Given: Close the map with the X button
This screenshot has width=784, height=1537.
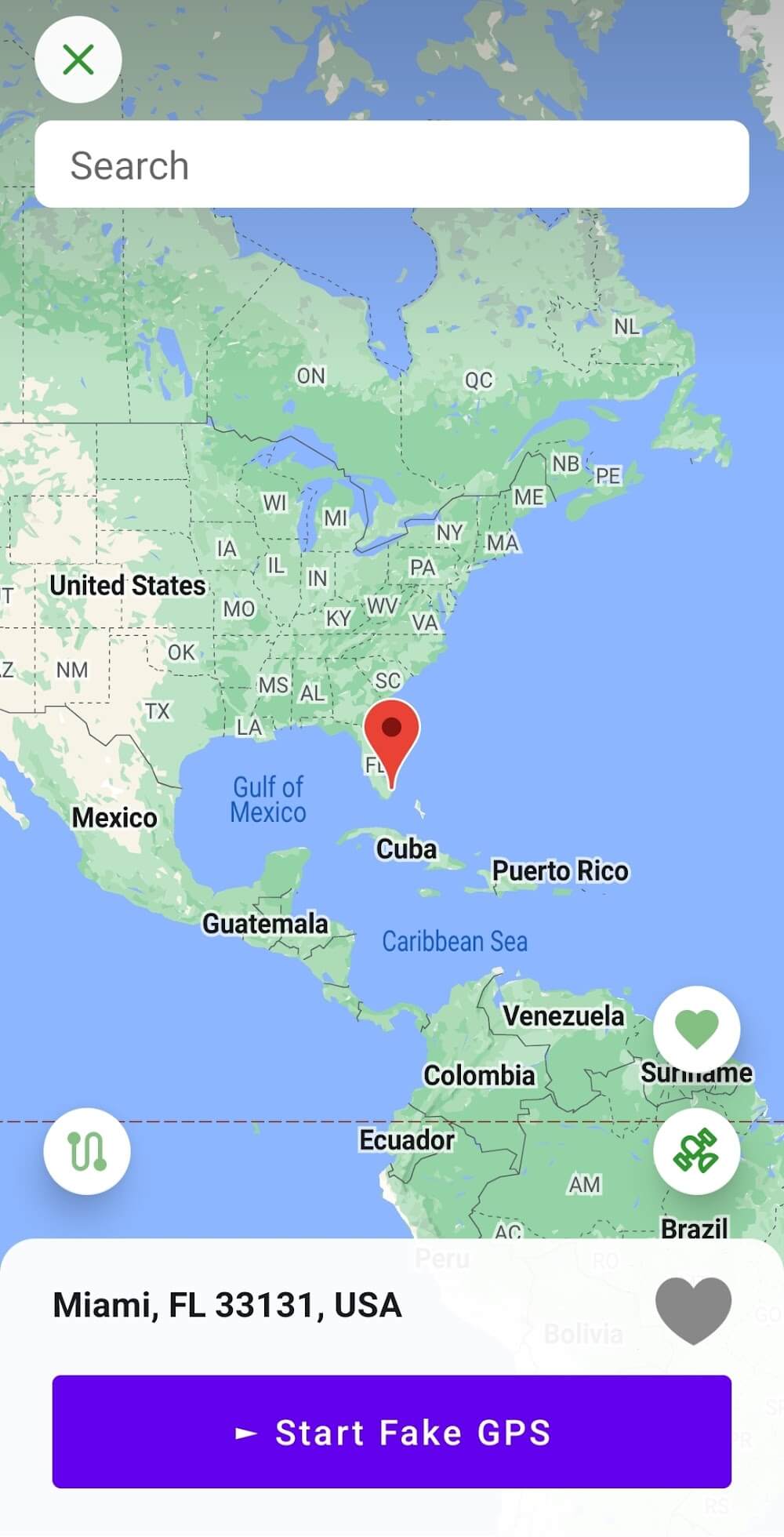Looking at the screenshot, I should [78, 60].
